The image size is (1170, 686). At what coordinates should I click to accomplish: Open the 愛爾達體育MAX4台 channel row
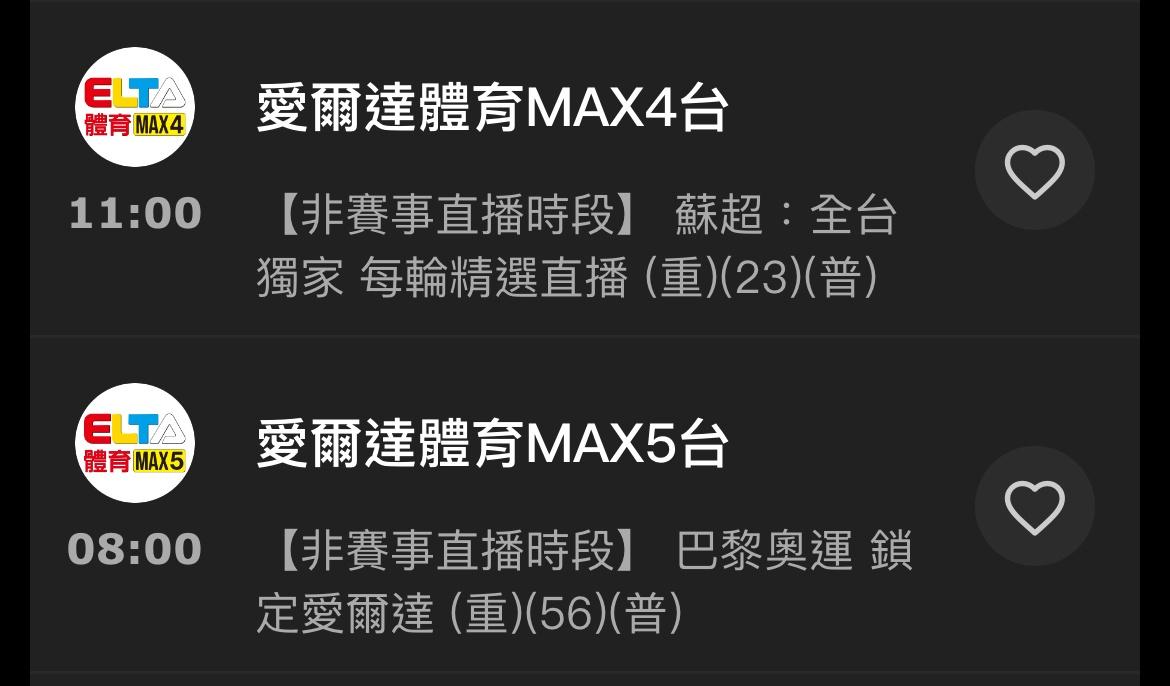click(x=492, y=108)
